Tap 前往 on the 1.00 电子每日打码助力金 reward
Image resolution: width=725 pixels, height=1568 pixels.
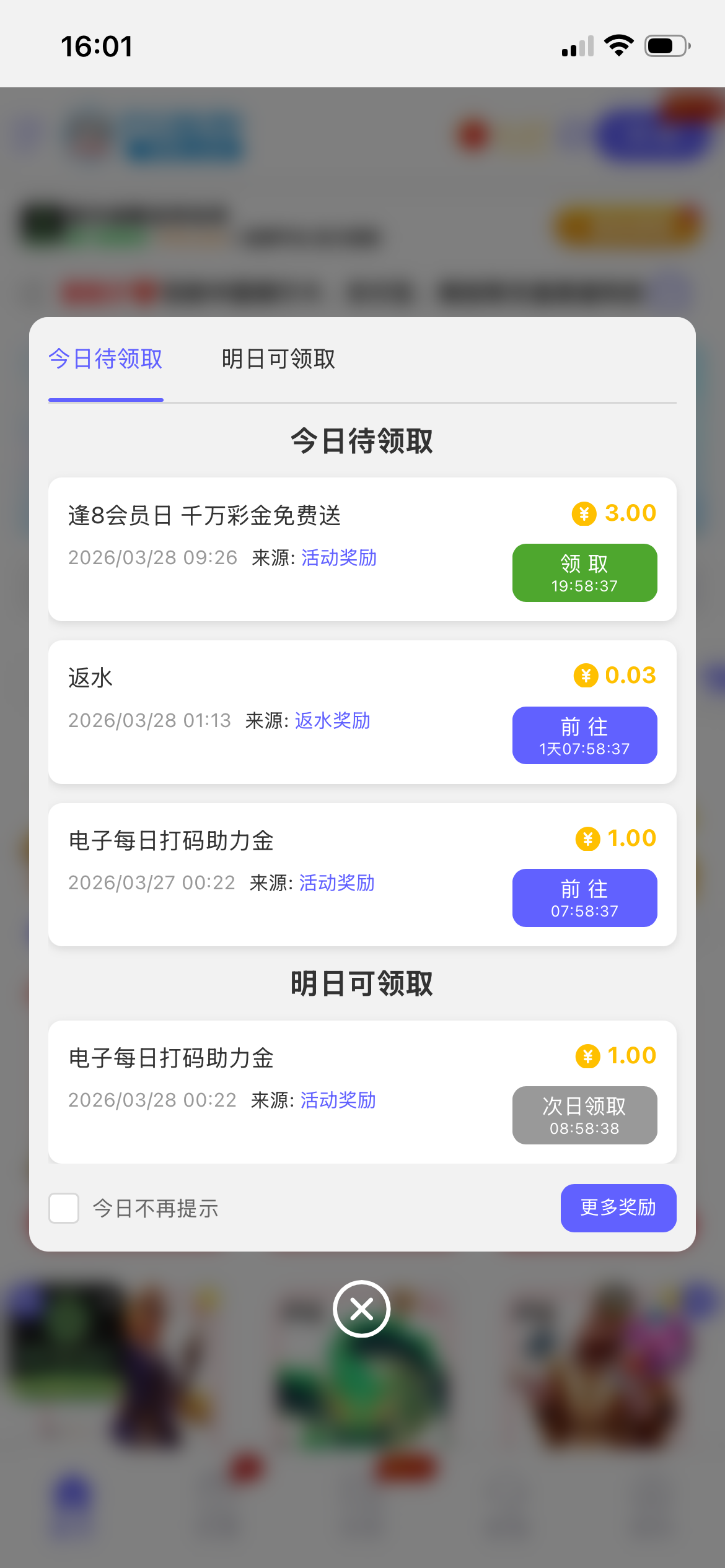click(584, 898)
